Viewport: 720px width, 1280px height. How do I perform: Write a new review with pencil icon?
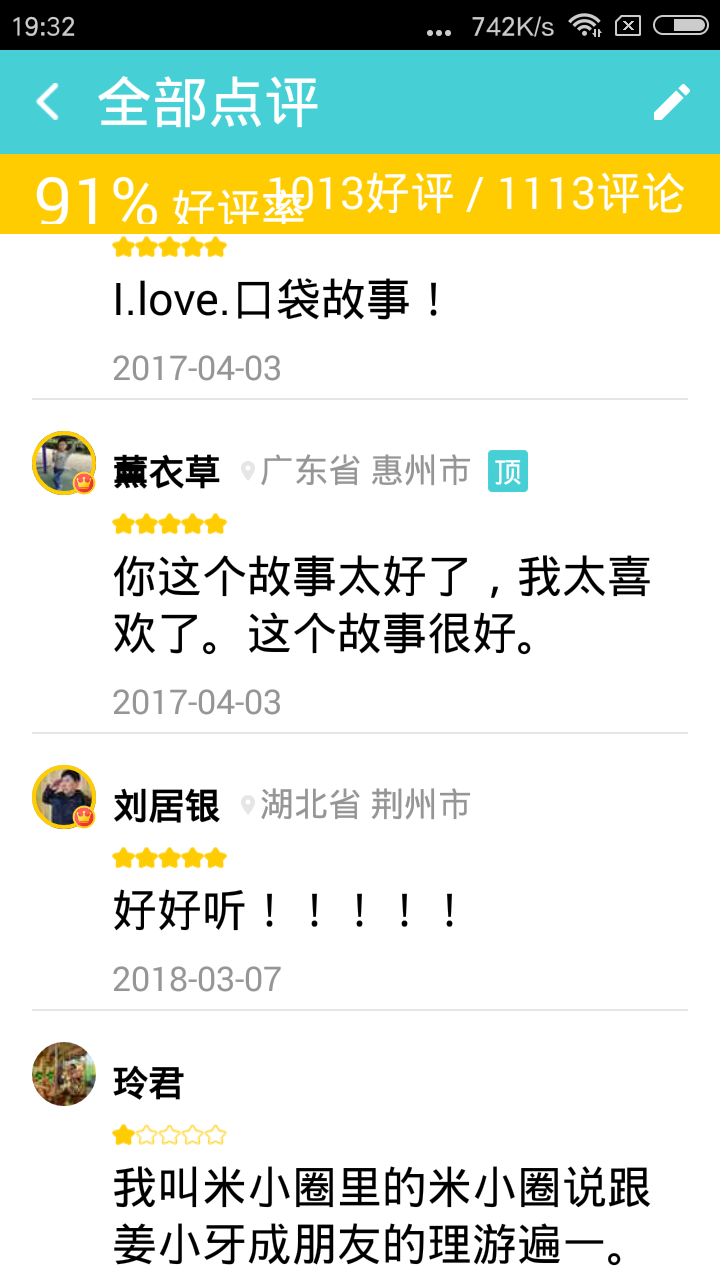(x=671, y=102)
